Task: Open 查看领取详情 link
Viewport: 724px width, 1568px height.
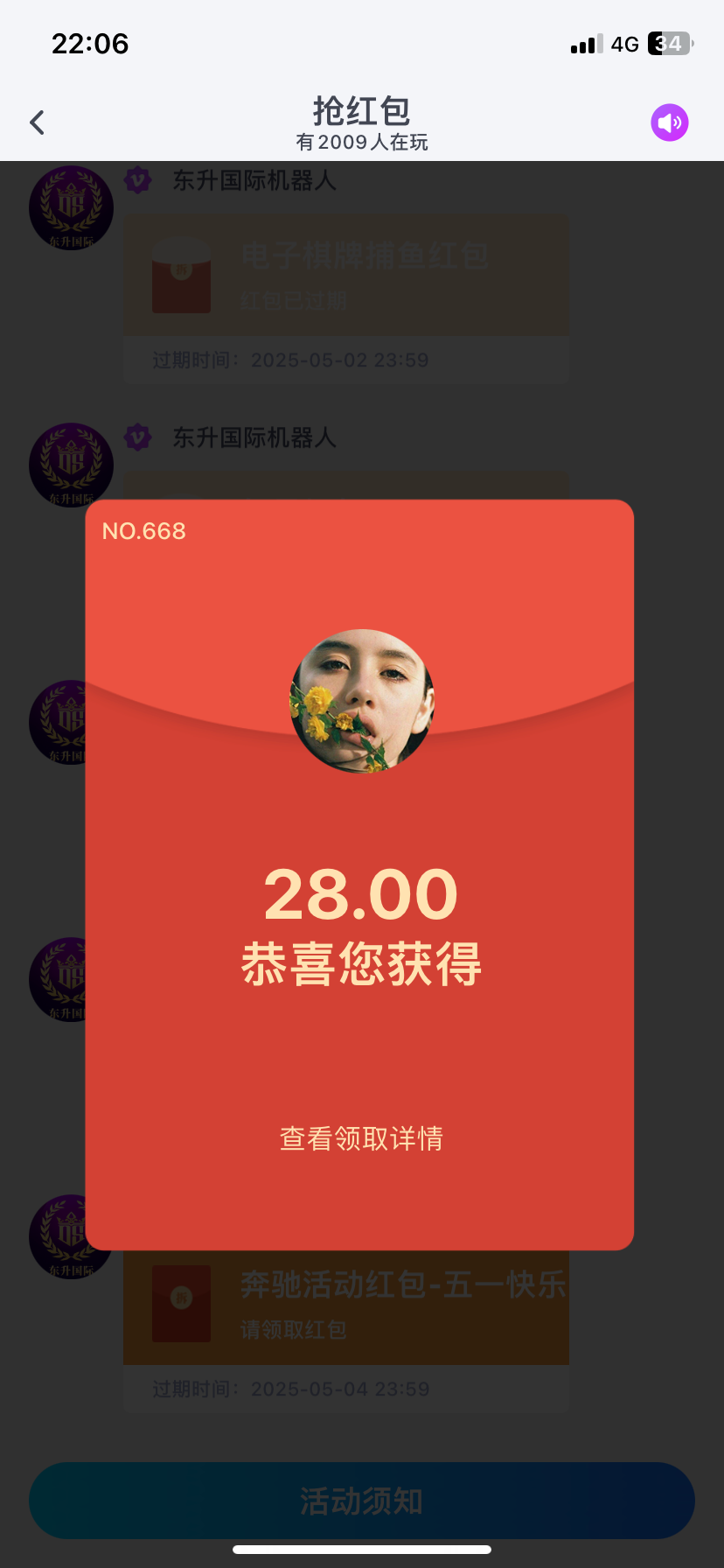Action: click(x=361, y=1138)
